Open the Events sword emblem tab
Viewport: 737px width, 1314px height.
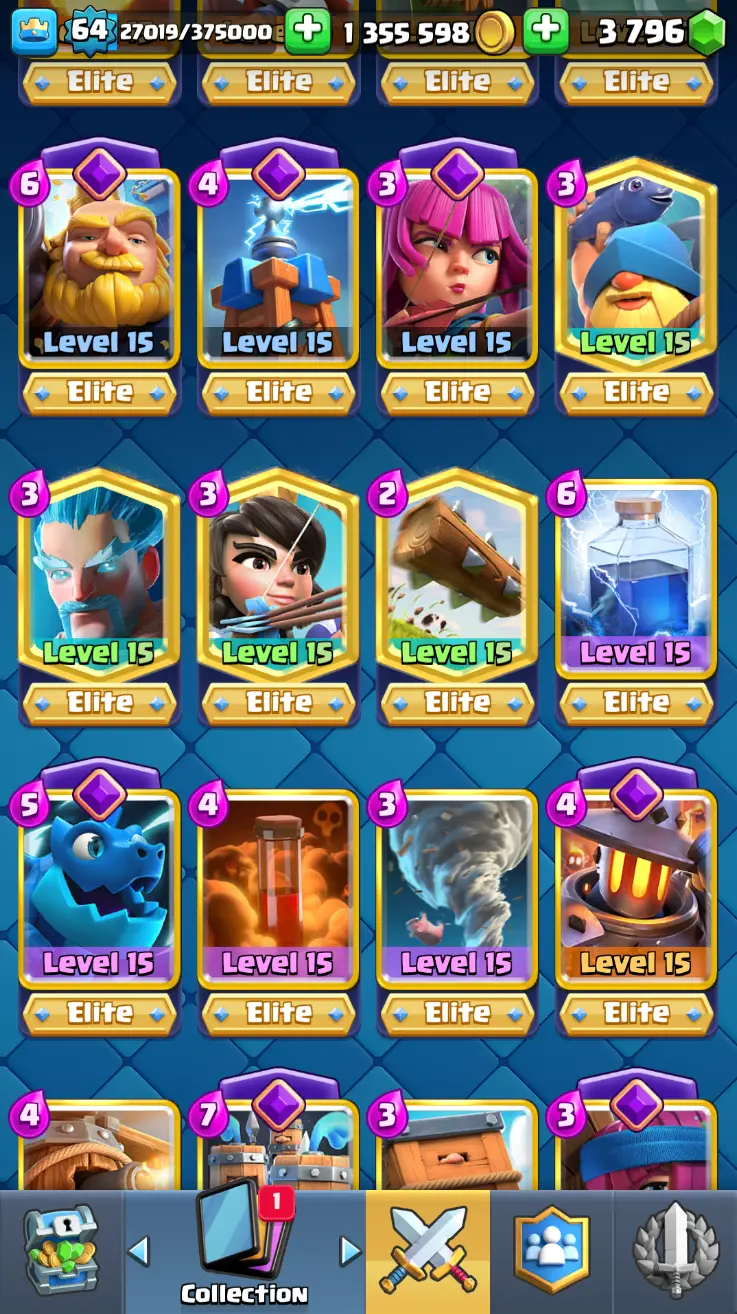675,1250
